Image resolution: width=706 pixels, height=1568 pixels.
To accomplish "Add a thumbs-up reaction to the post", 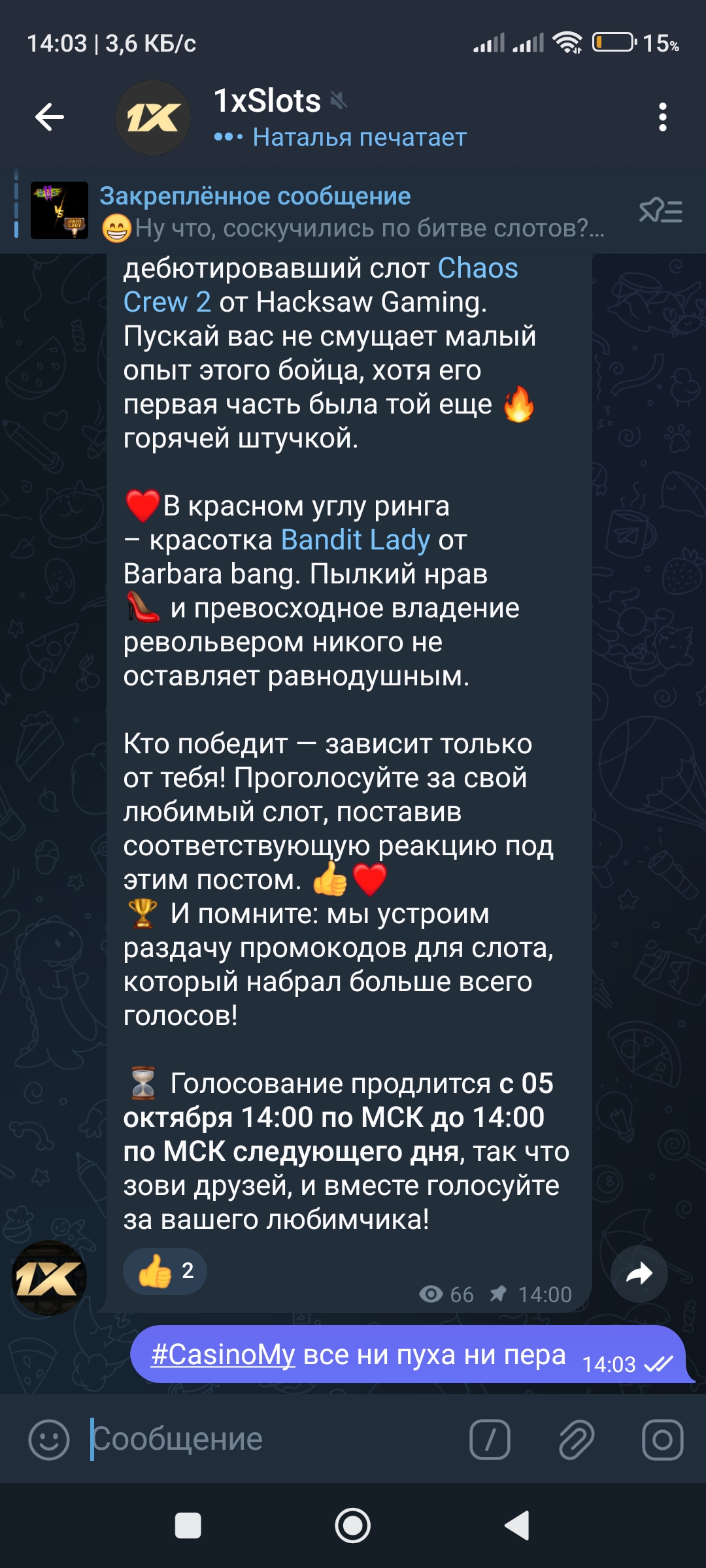I will coord(165,1271).
